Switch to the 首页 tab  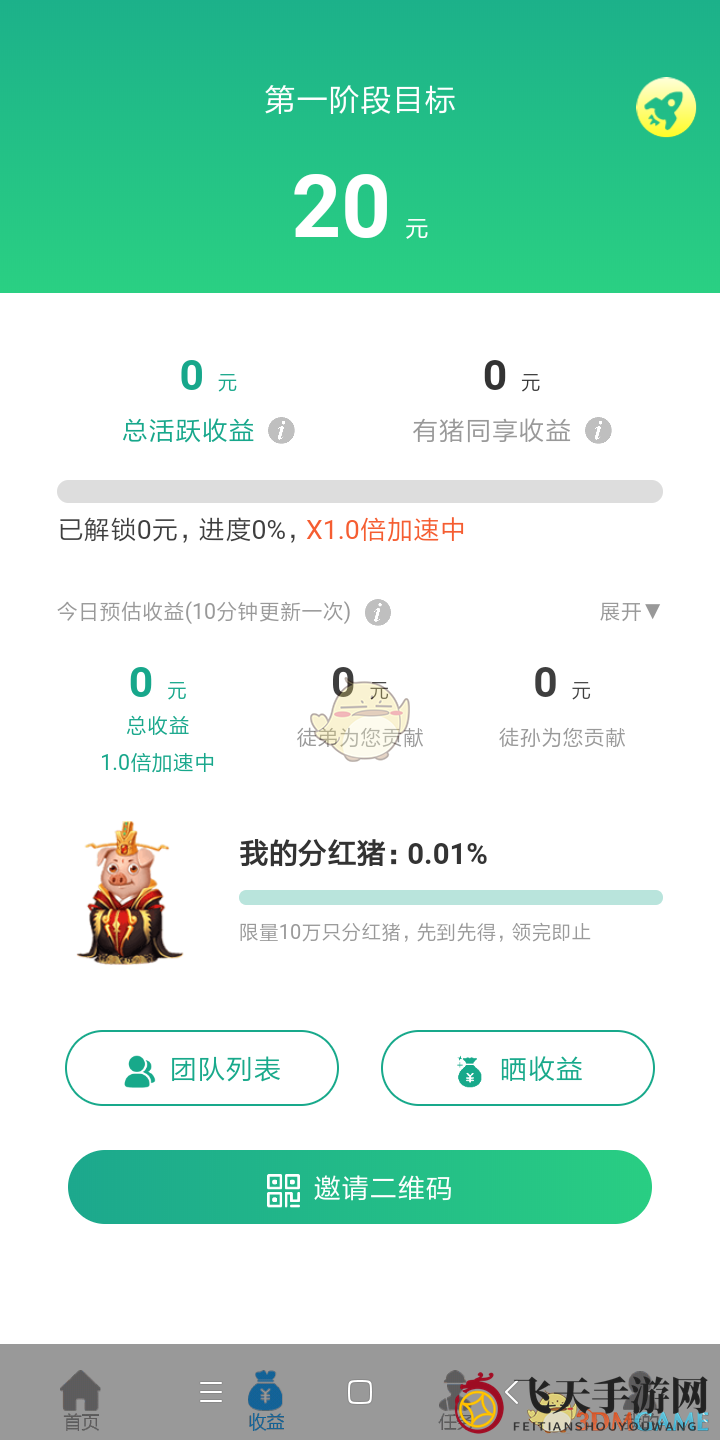pyautogui.click(x=80, y=1395)
